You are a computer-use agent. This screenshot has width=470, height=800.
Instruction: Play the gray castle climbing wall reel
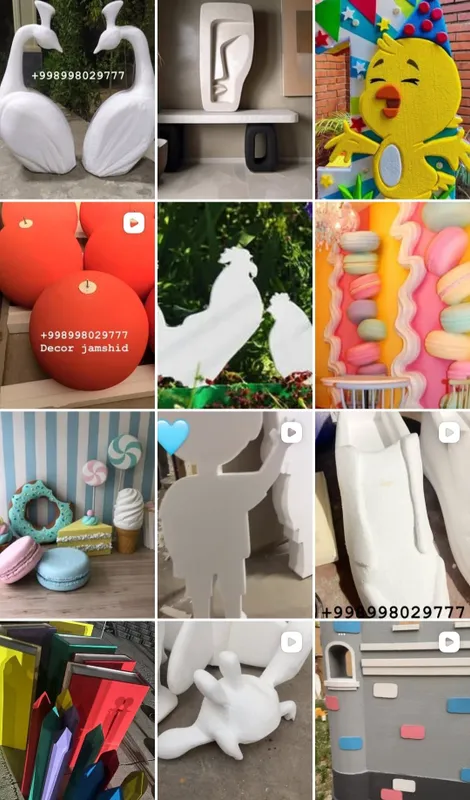[392, 711]
